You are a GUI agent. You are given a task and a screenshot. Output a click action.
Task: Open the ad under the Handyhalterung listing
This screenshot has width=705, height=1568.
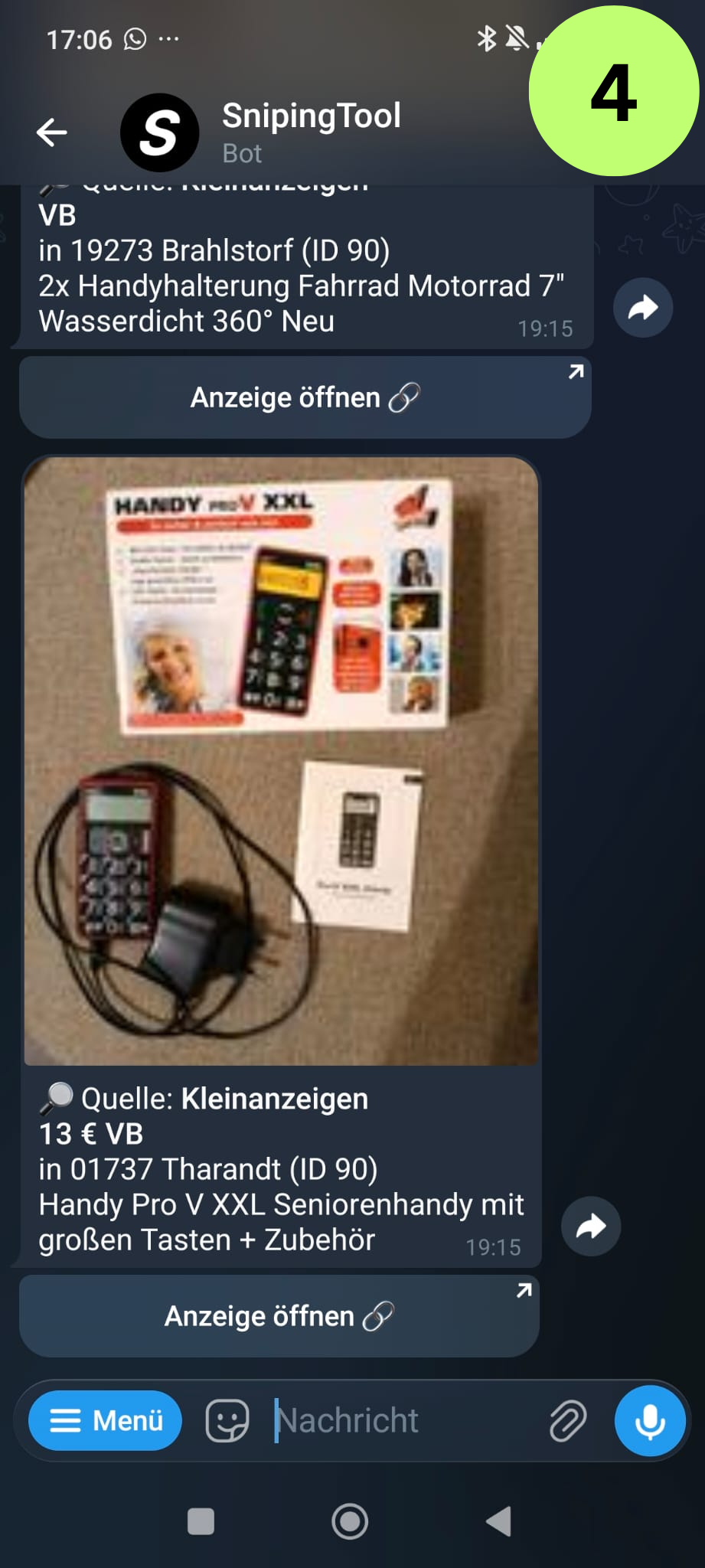point(305,397)
